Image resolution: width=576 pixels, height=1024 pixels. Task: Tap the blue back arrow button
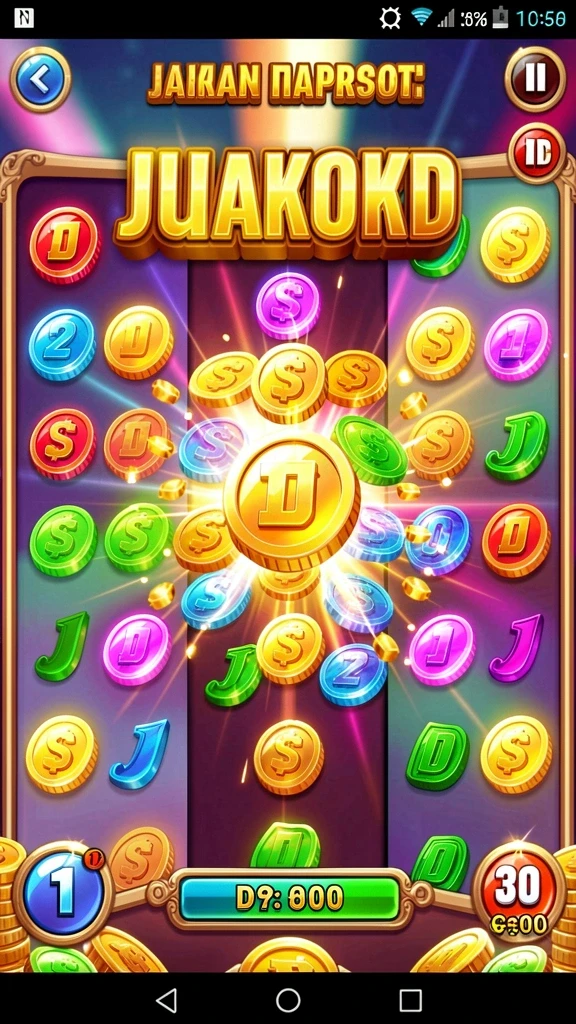pos(40,79)
